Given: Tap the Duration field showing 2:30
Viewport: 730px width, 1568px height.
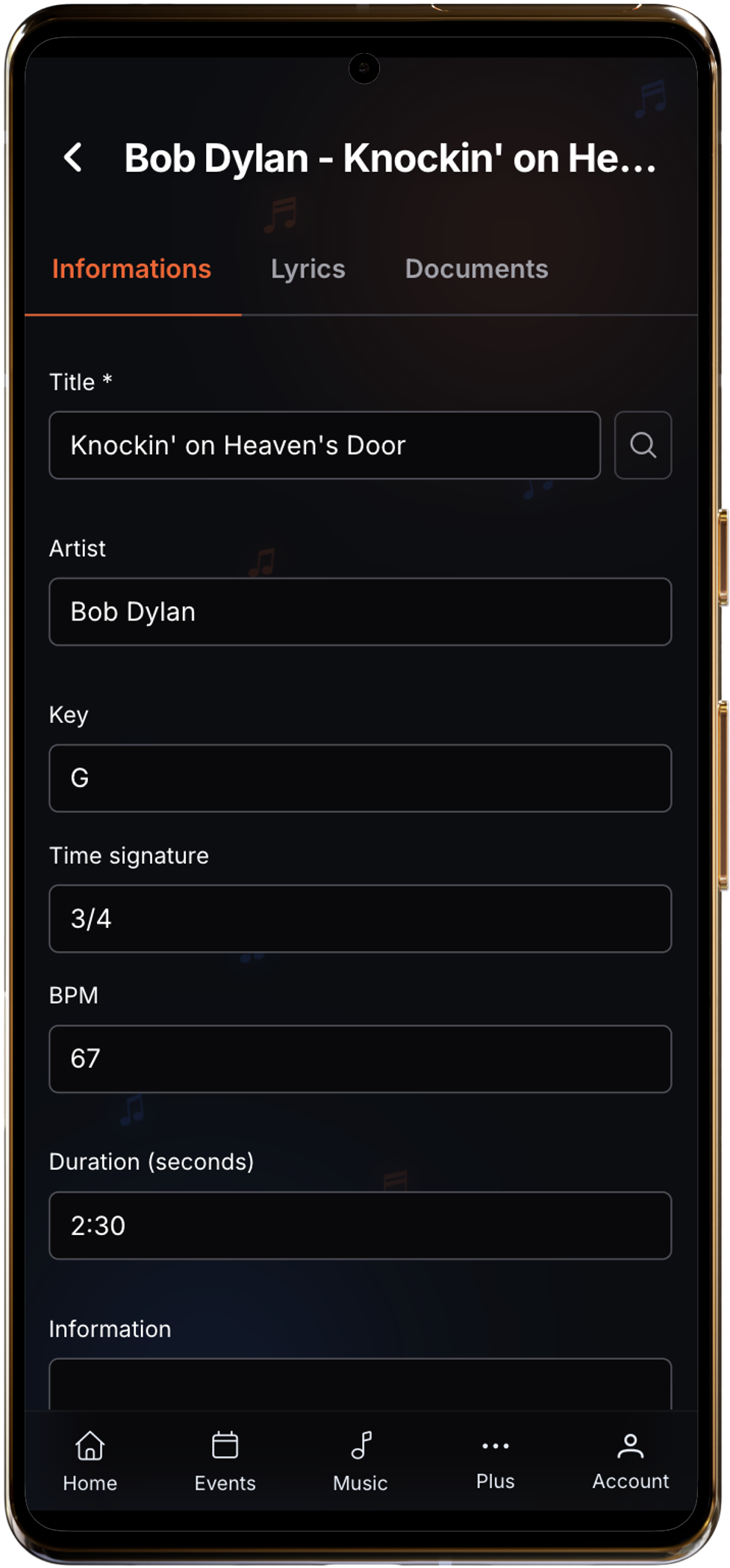Looking at the screenshot, I should click(x=360, y=1226).
